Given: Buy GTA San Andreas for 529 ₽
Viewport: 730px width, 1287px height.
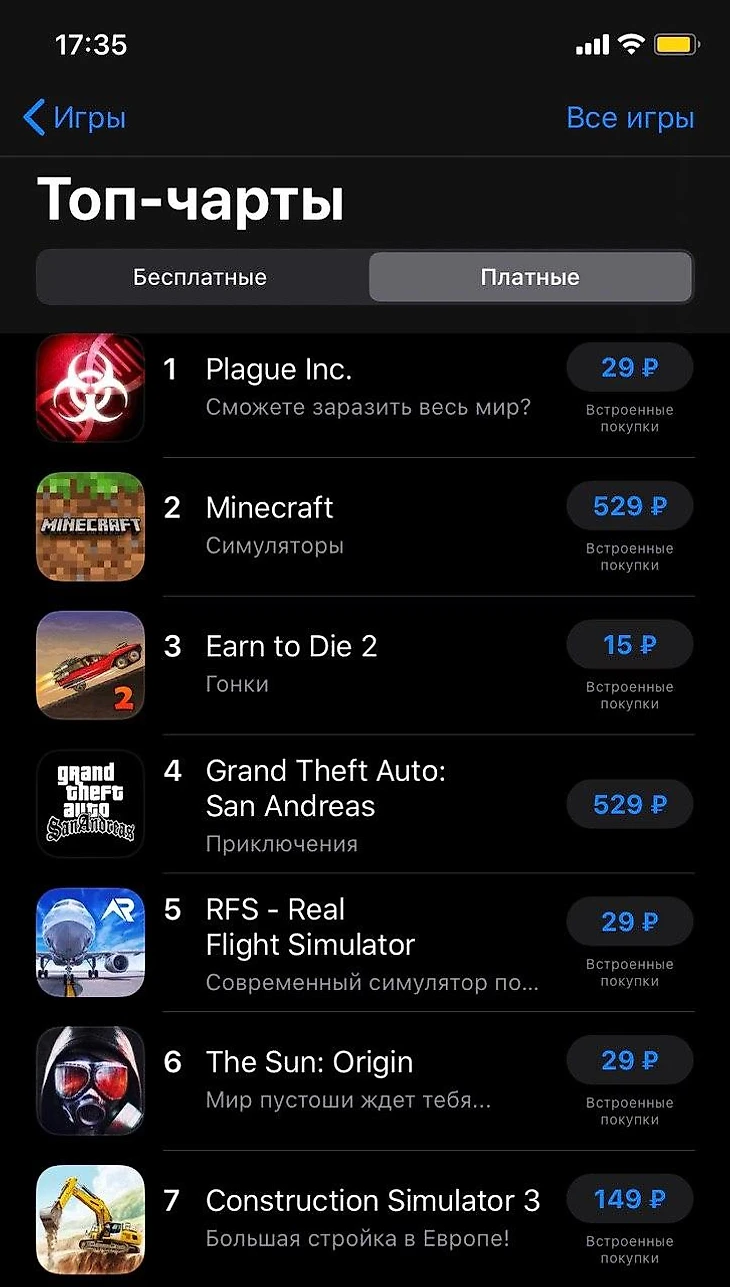Looking at the screenshot, I should click(x=630, y=805).
